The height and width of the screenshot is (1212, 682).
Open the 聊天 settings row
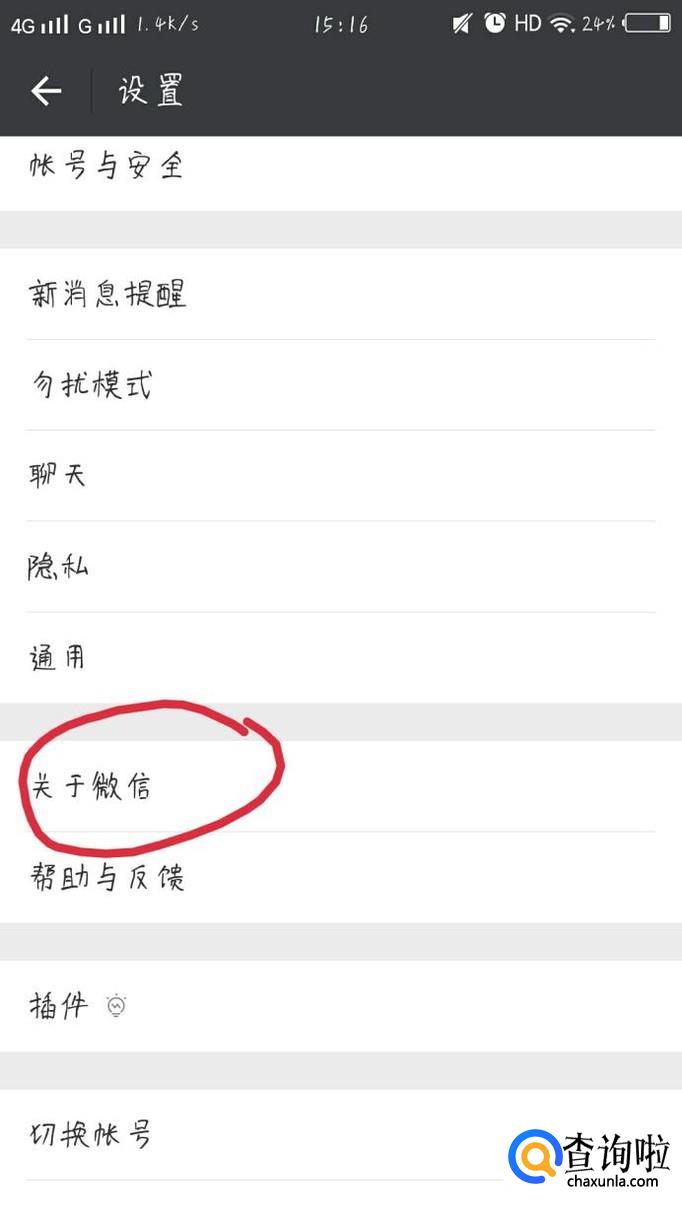58,476
